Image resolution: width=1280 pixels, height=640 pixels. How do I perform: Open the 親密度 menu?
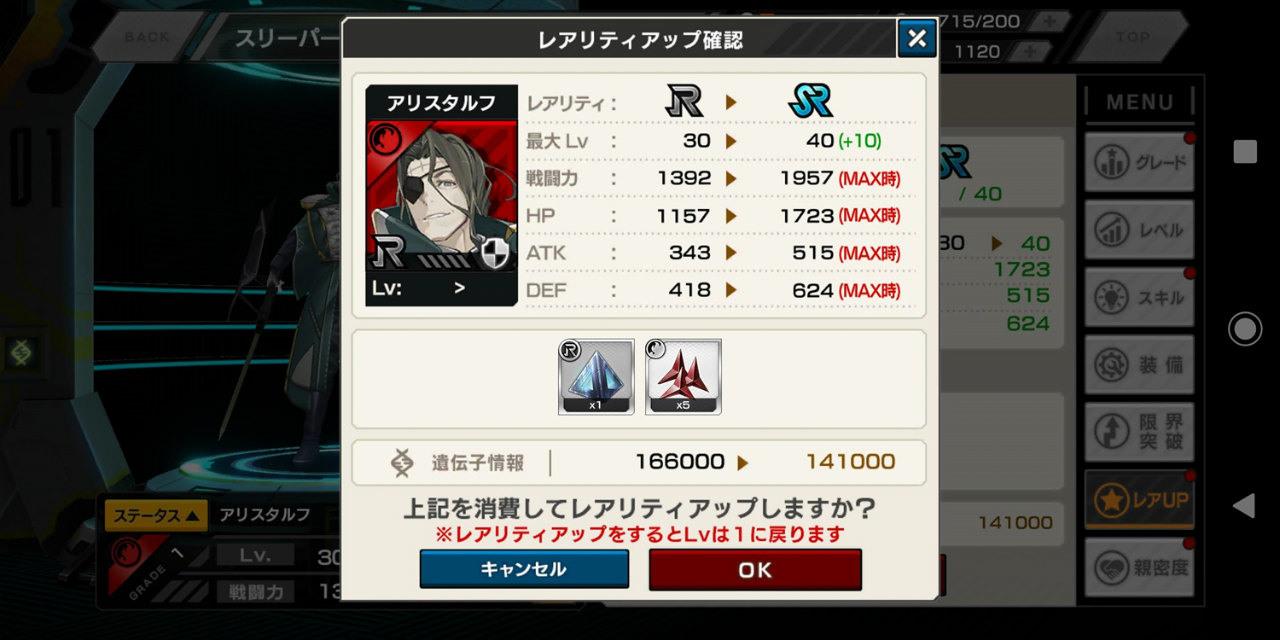1139,567
